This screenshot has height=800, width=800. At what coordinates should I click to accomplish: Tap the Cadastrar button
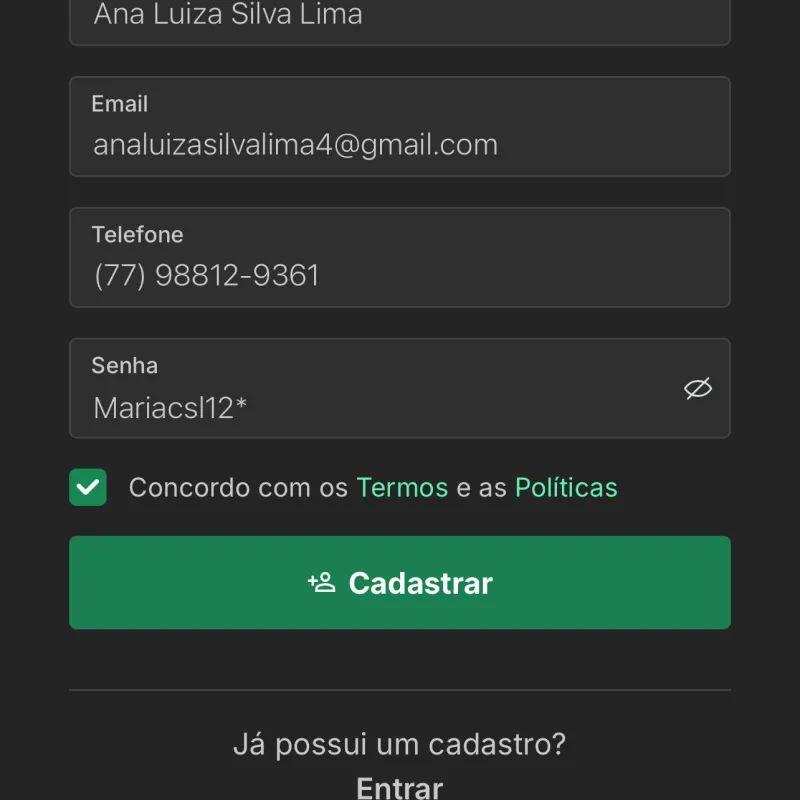pos(400,583)
